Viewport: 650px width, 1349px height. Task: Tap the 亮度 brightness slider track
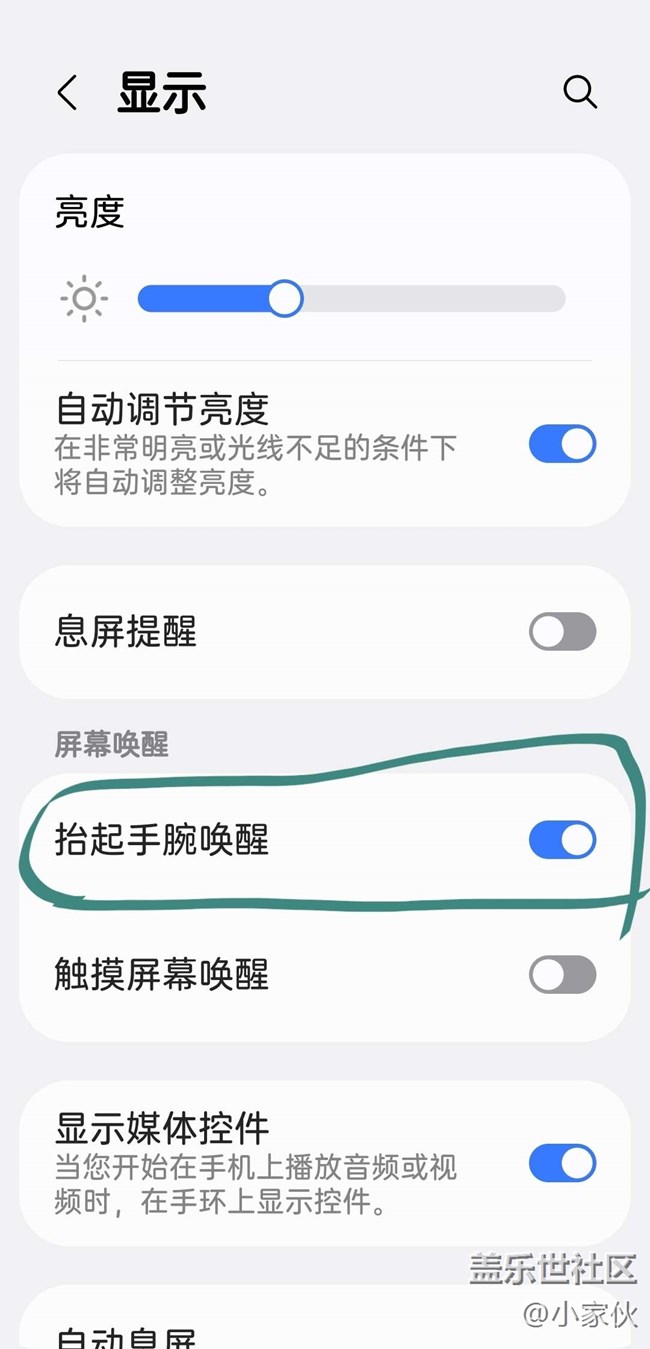click(351, 298)
